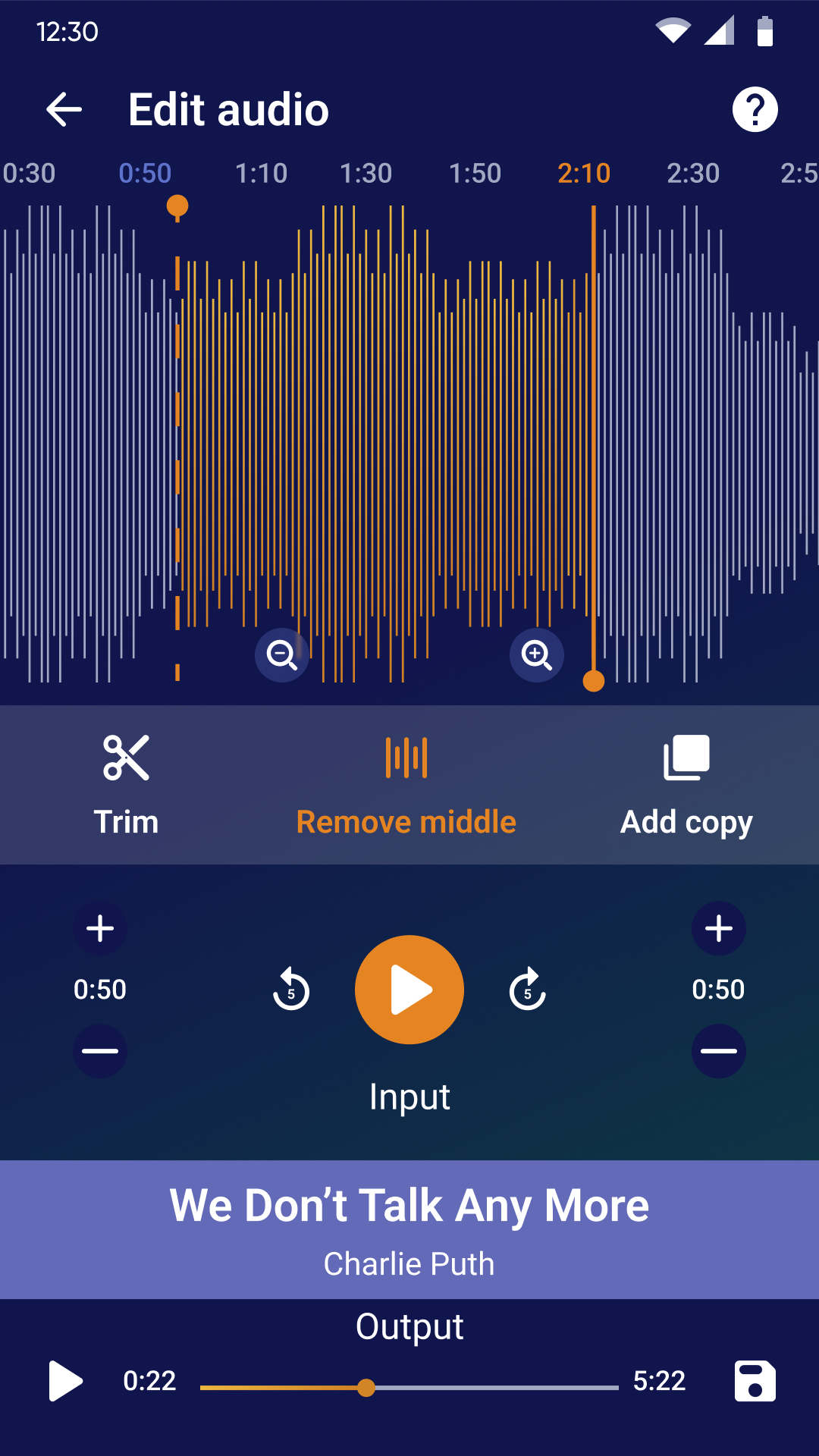Open the help question mark
The height and width of the screenshot is (1456, 819).
[x=755, y=110]
